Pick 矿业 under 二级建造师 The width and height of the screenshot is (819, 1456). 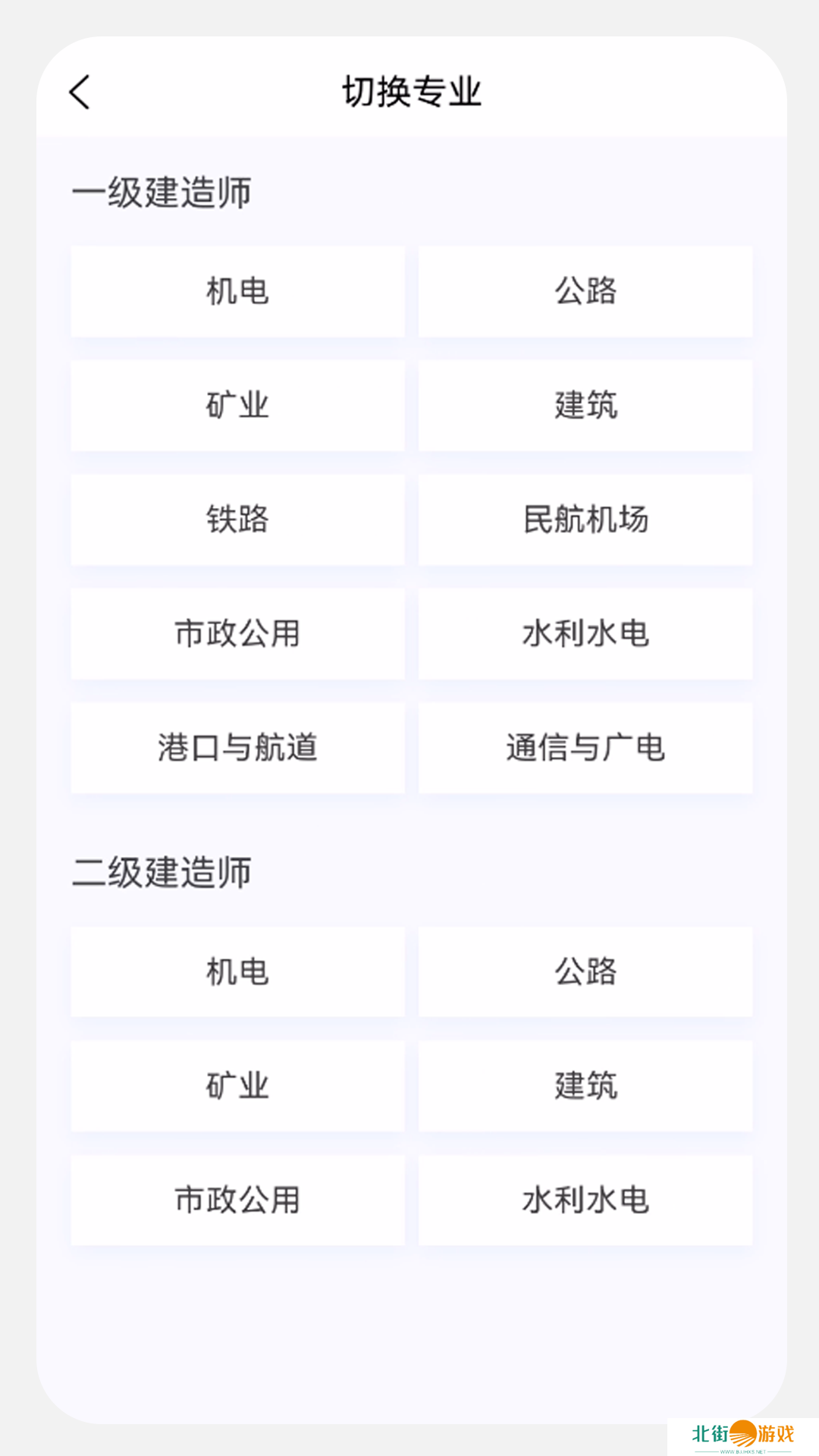(237, 1086)
